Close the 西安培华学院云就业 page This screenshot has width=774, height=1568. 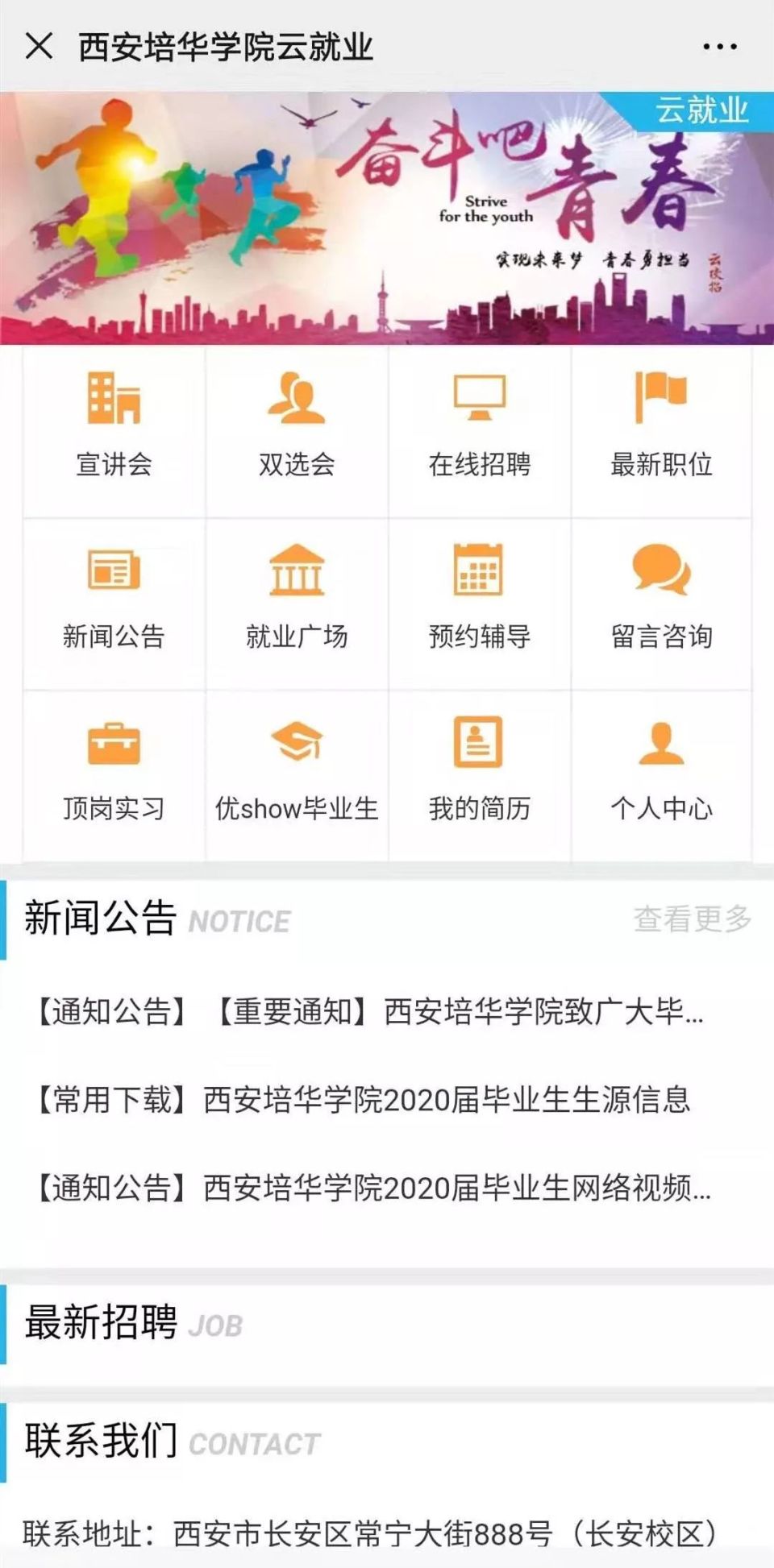point(39,47)
